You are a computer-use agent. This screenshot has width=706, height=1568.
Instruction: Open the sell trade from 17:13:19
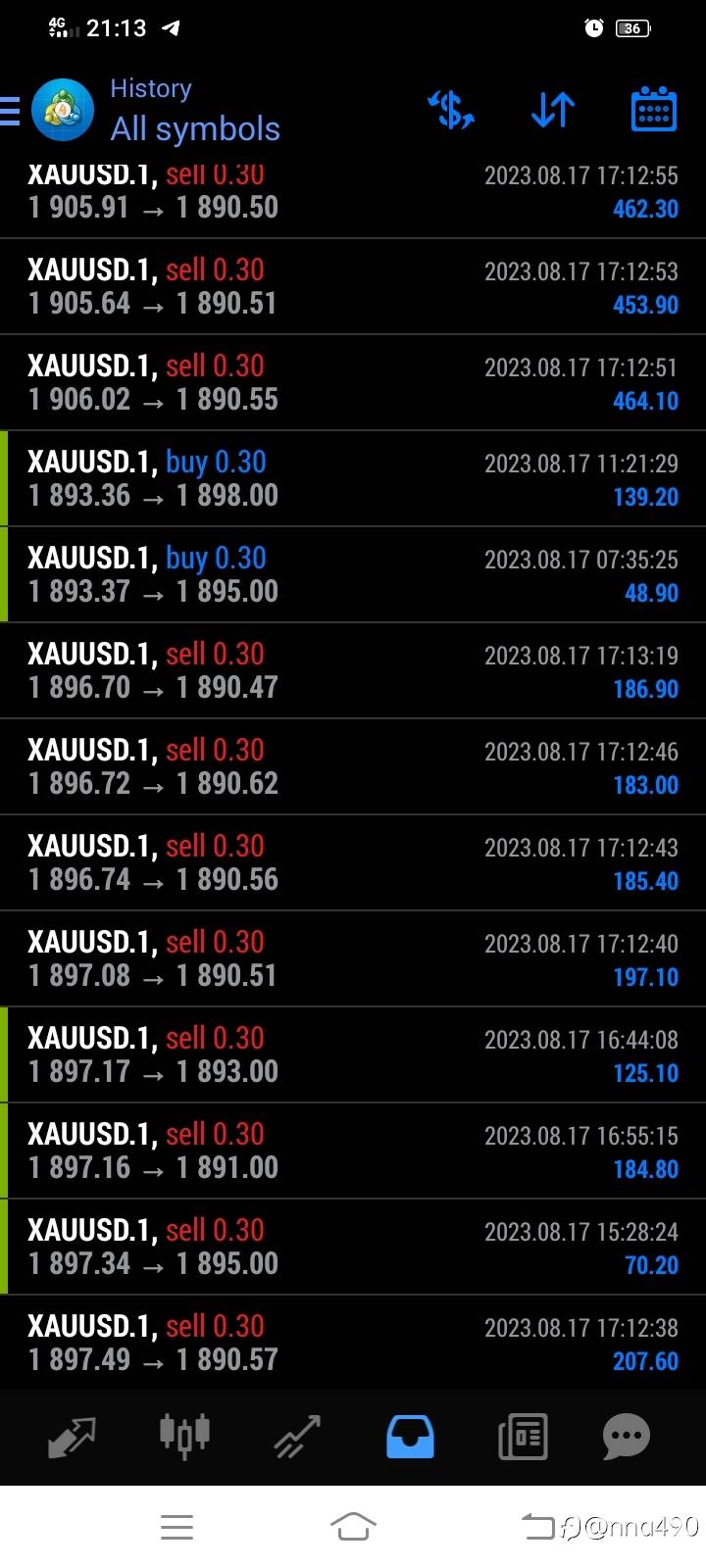click(x=353, y=671)
